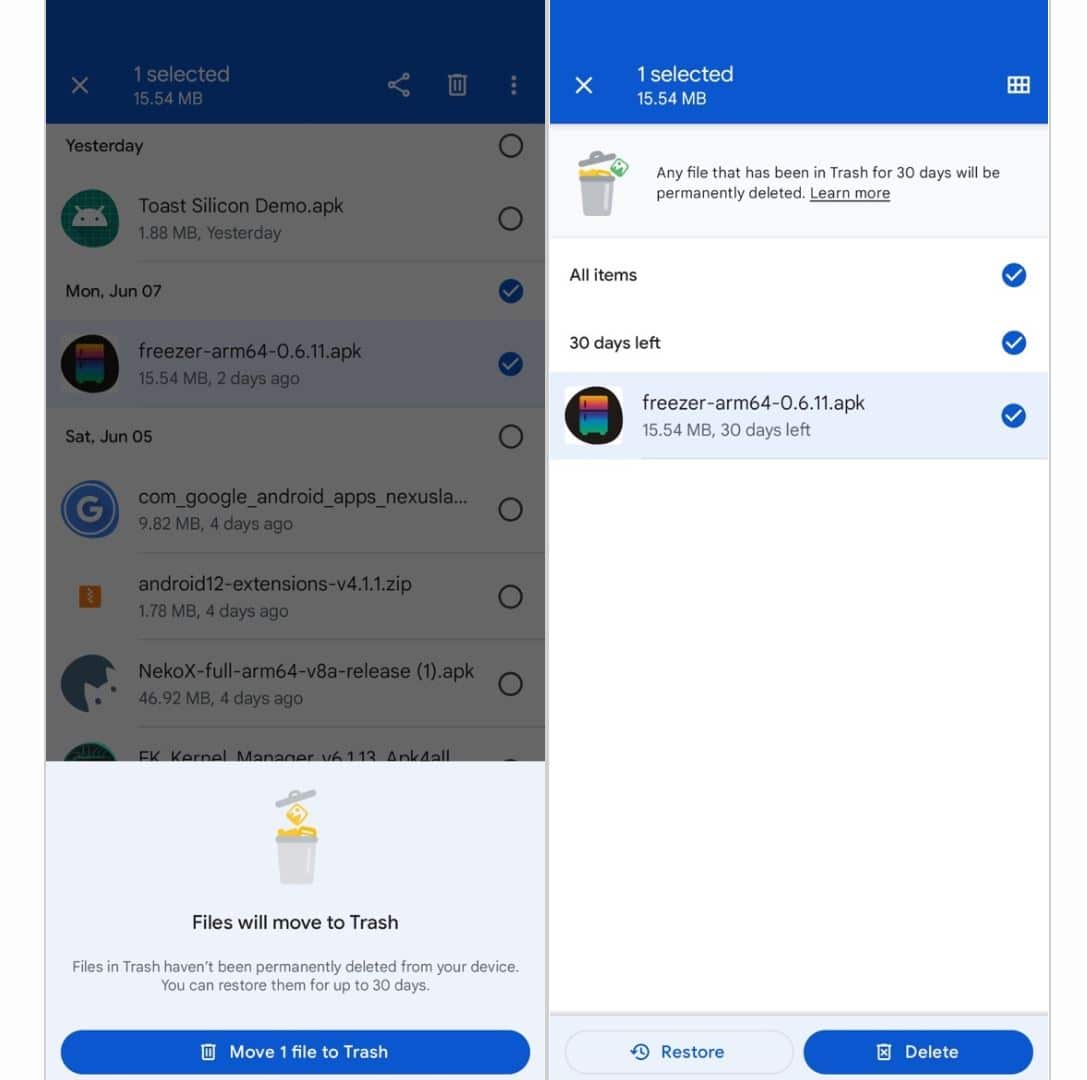Uncheck the 30 days left group checkbox
Screen dimensions: 1087x1080
(x=1013, y=343)
